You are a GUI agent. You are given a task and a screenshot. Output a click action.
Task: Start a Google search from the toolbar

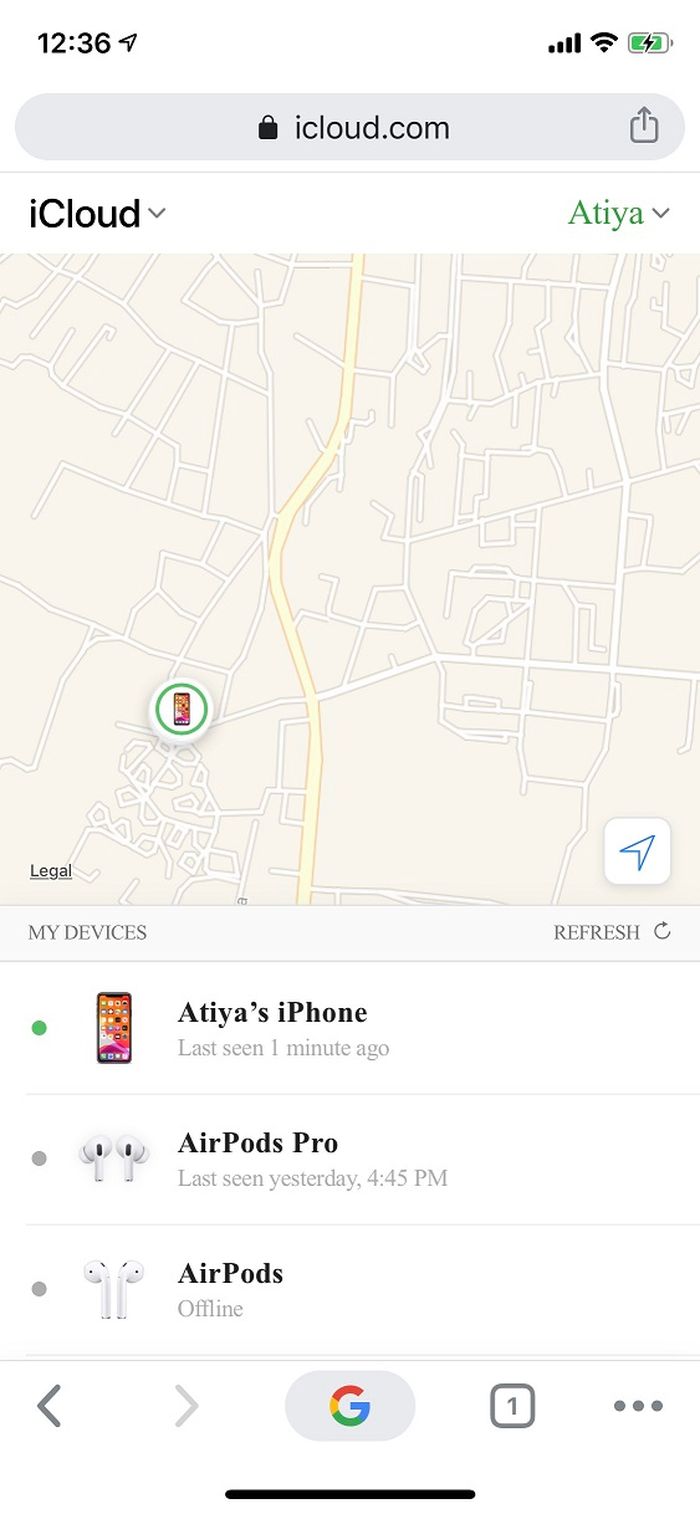350,1406
